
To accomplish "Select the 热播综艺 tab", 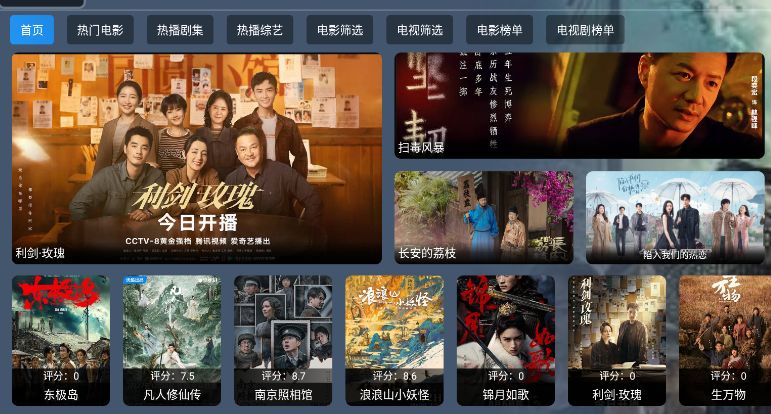I will 260,30.
